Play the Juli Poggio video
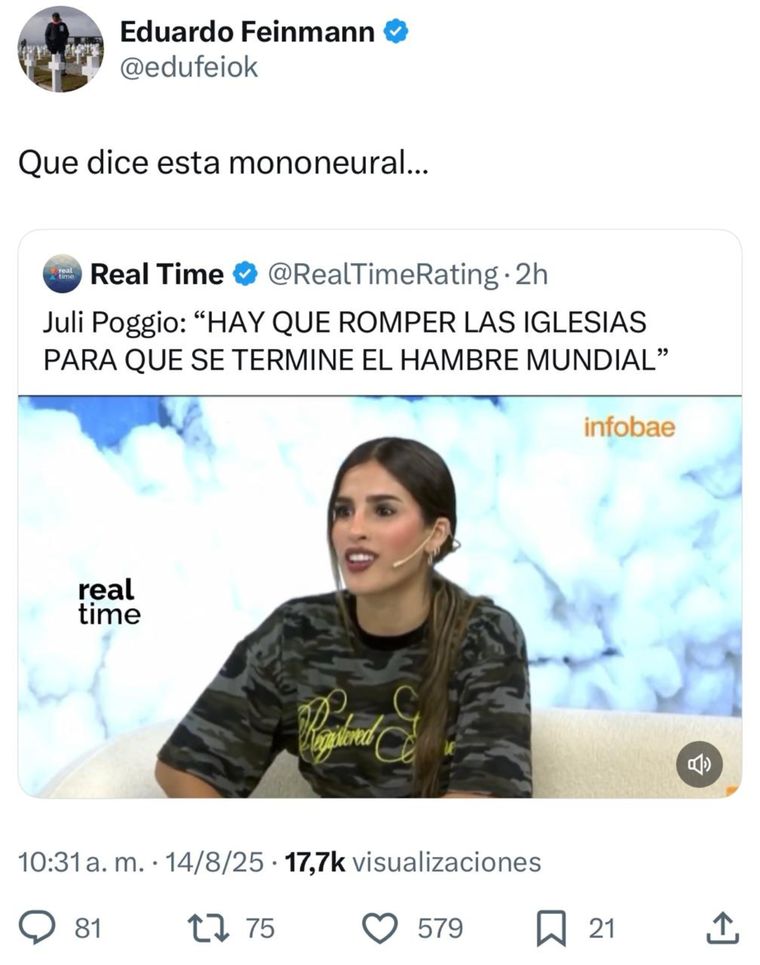The image size is (760, 965). coord(380,596)
